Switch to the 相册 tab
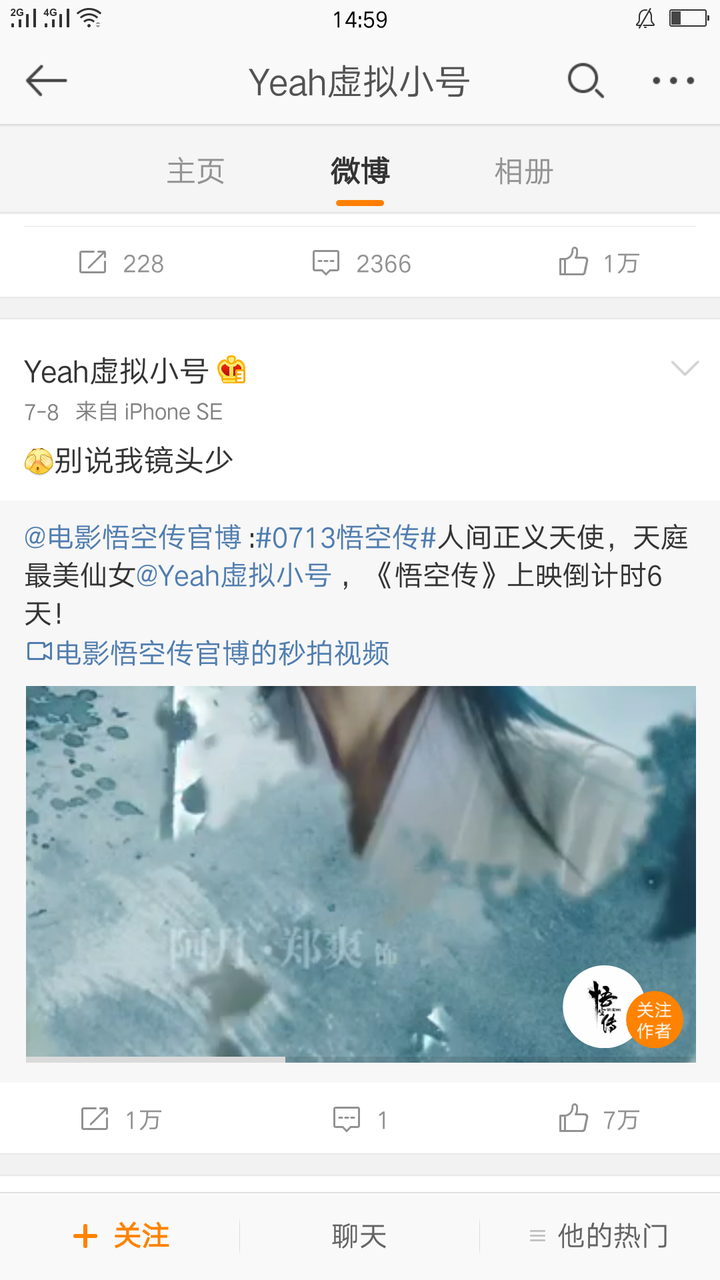Screen dimensions: 720x1280 (524, 171)
